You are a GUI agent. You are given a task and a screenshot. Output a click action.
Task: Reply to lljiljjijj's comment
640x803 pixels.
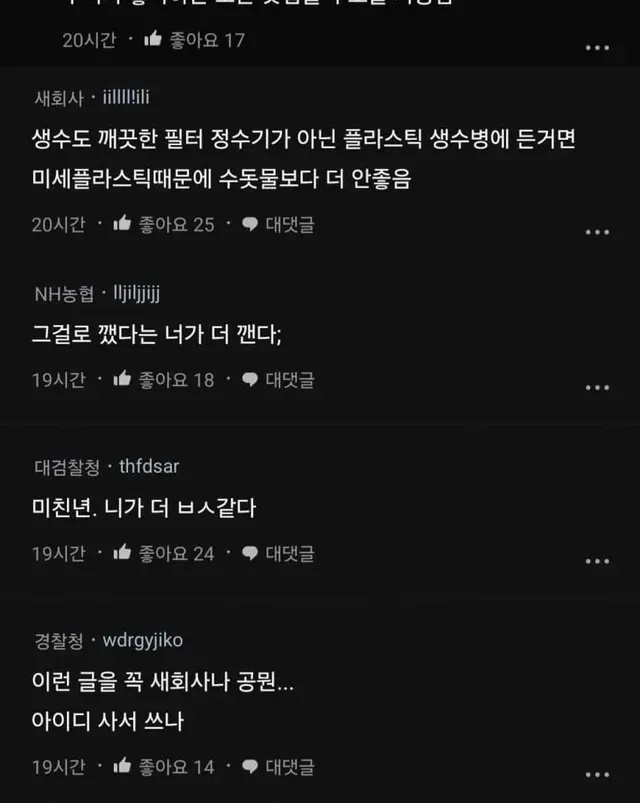click(x=279, y=379)
